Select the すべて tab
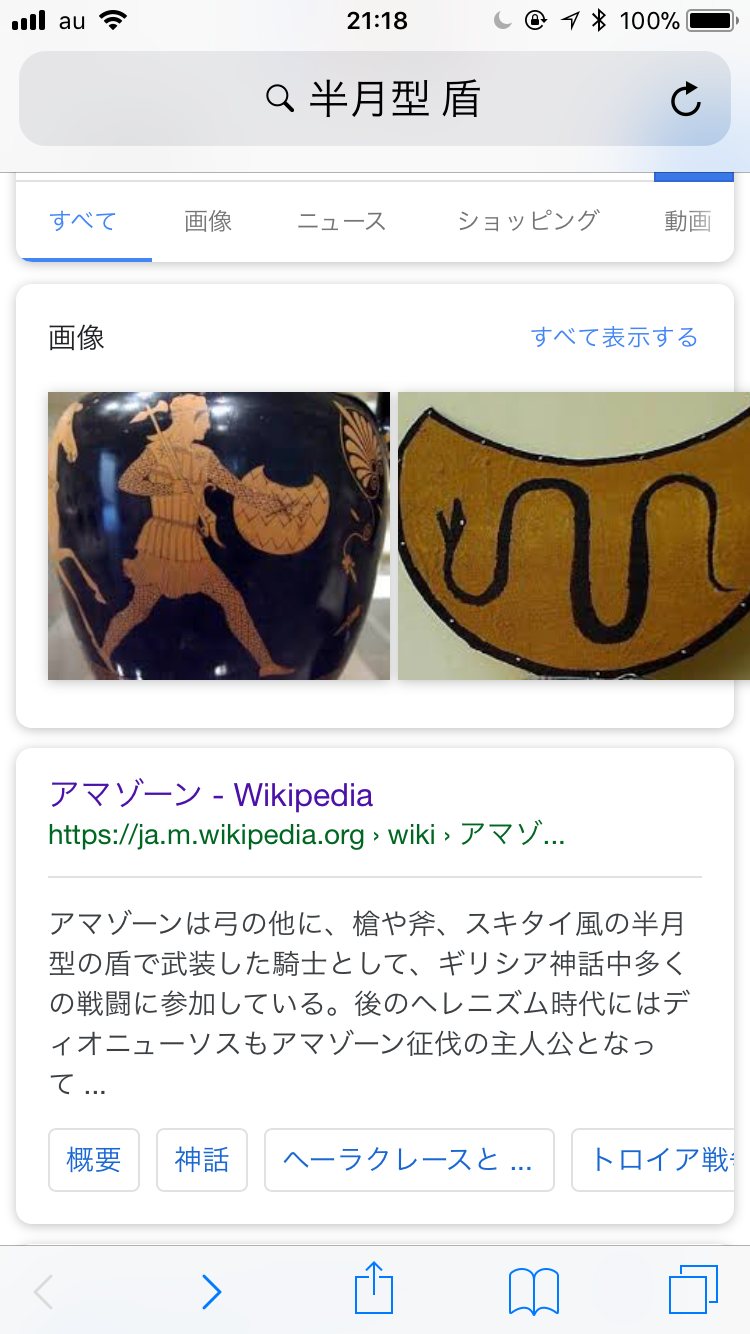750x1334 pixels. (x=83, y=221)
